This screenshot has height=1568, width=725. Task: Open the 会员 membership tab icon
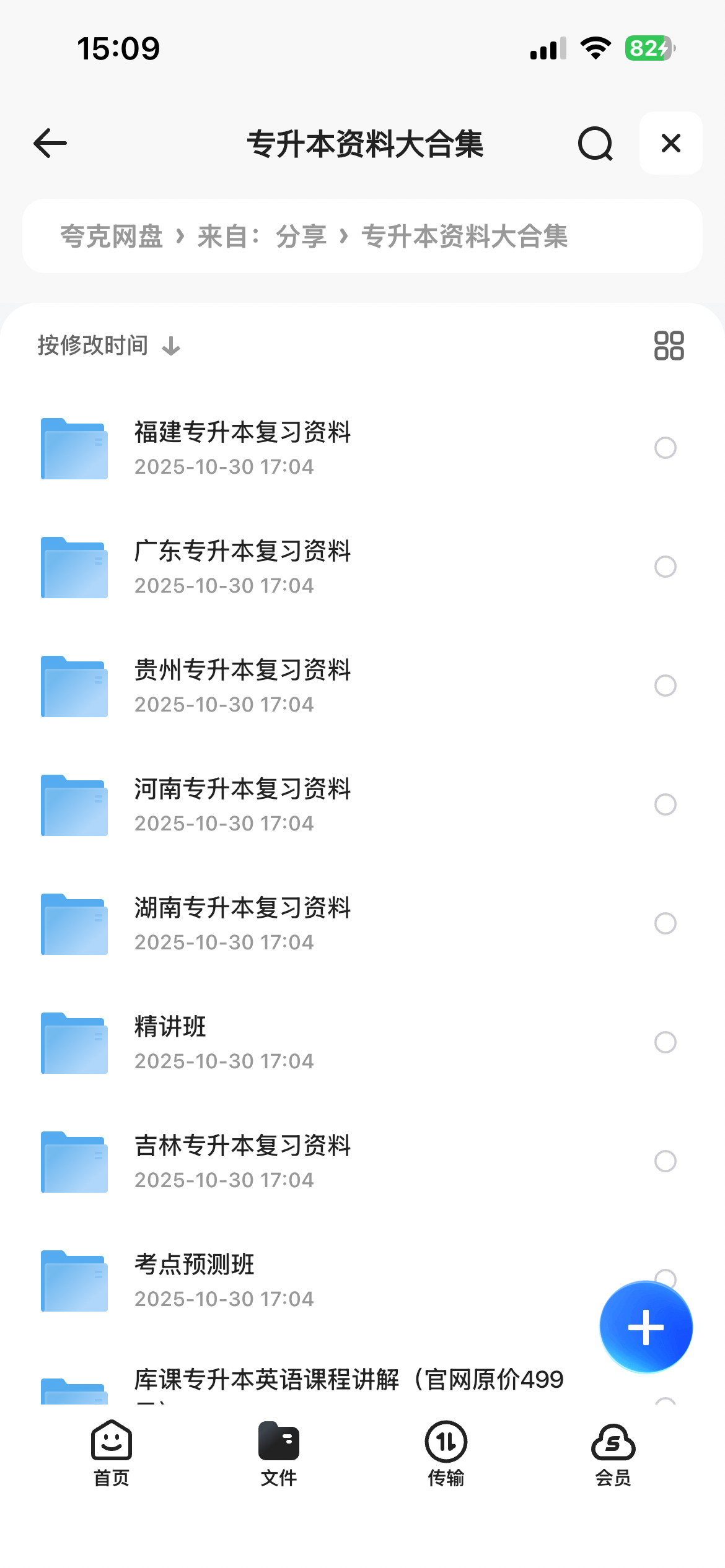[x=613, y=1443]
